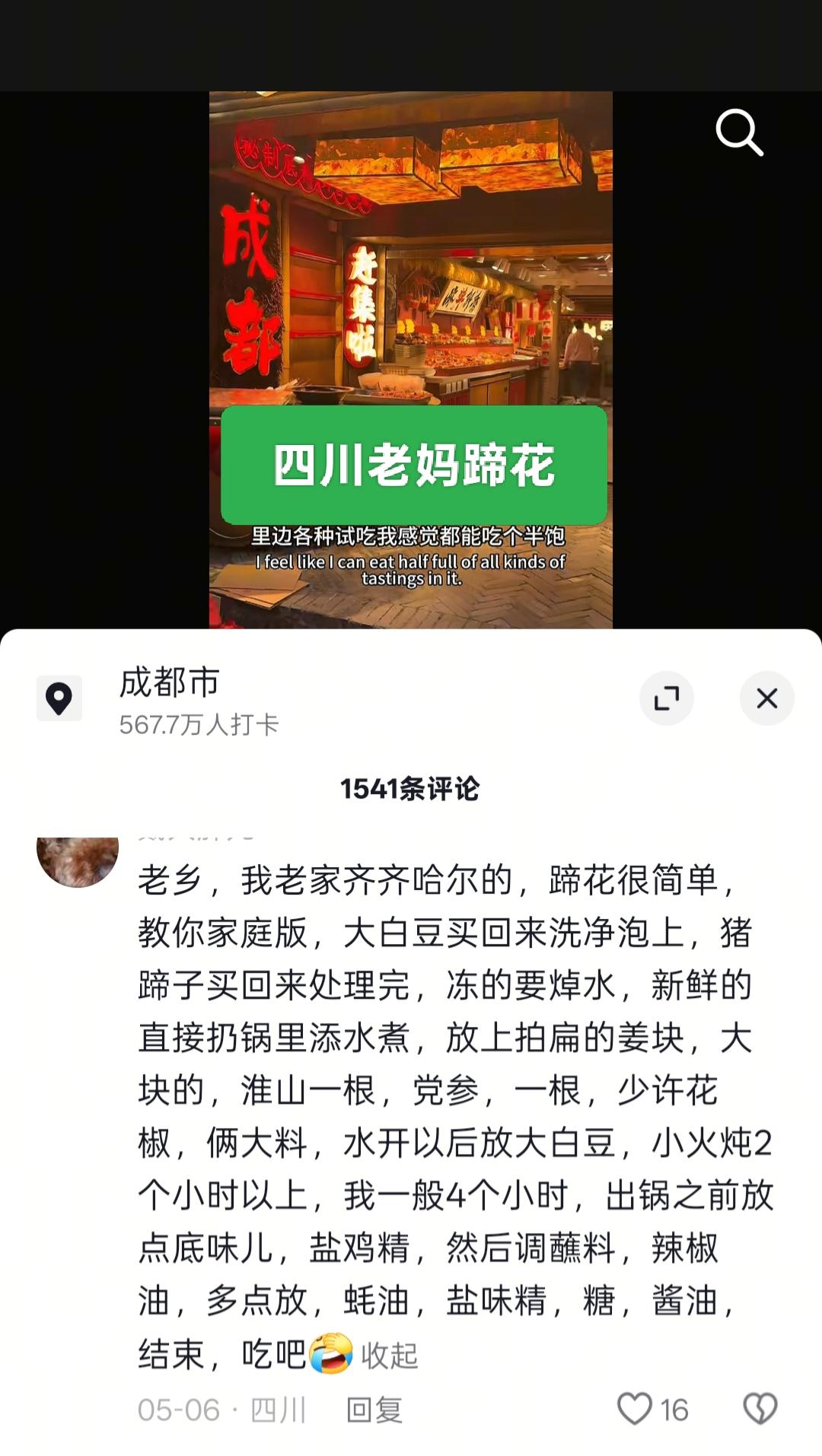Open the 成都市 location page
The height and width of the screenshot is (1456, 822).
click(x=169, y=682)
